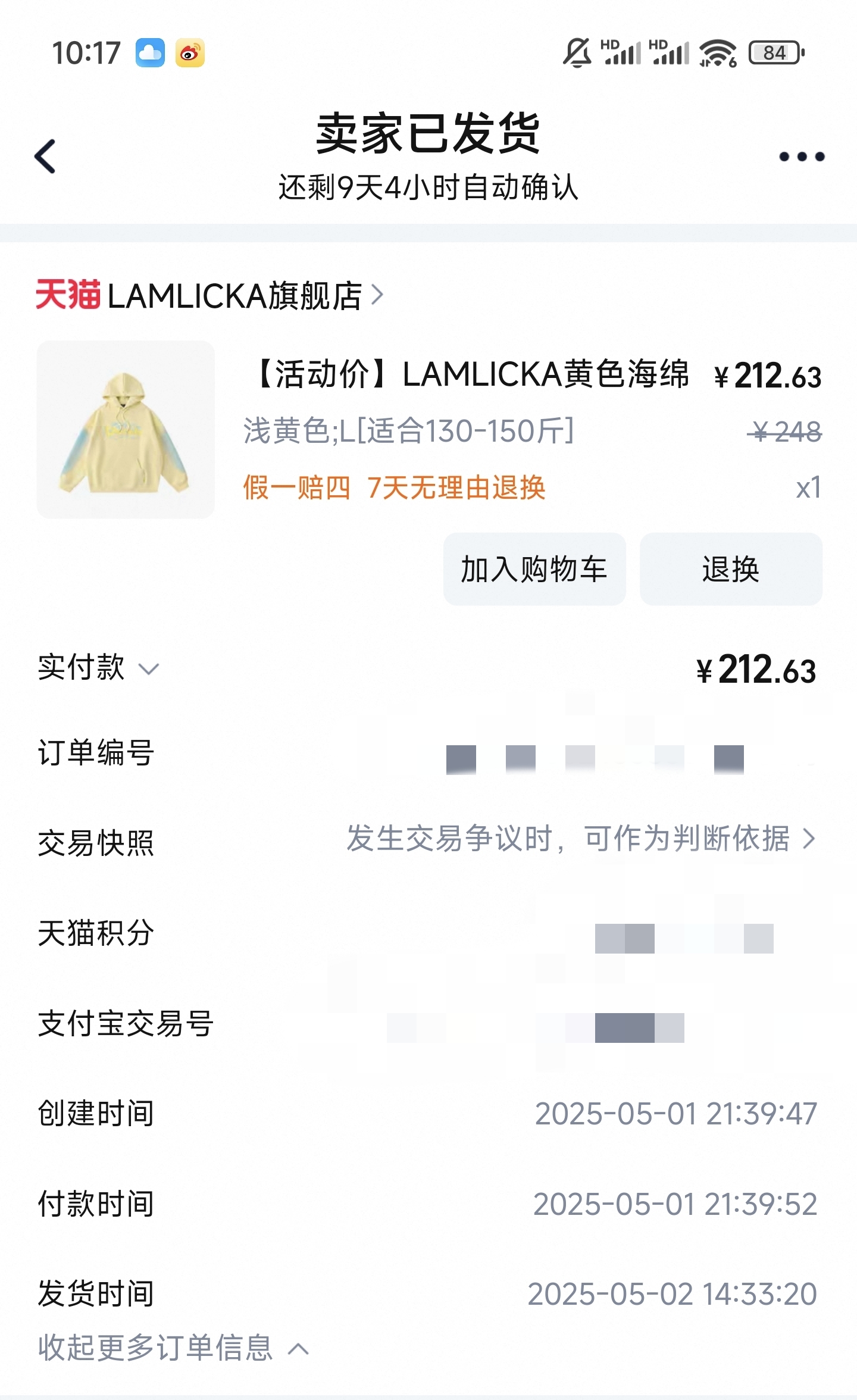
Task: Tap the 加入购物车 button
Action: pyautogui.click(x=534, y=569)
